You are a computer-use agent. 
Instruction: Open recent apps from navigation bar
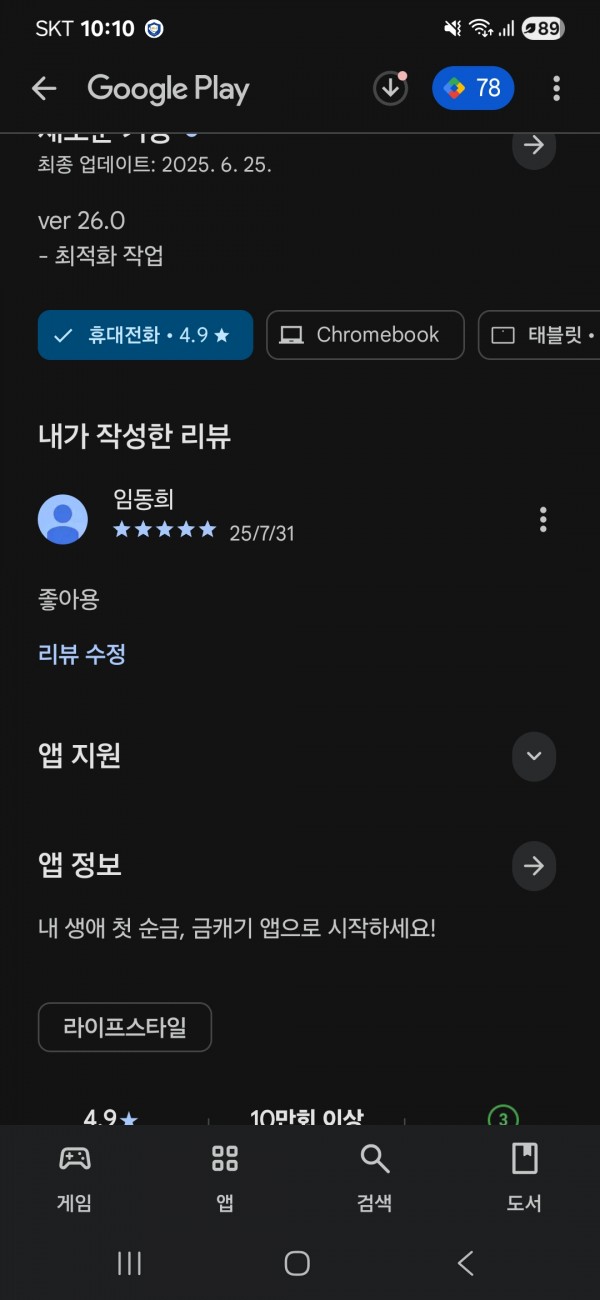(x=129, y=1263)
